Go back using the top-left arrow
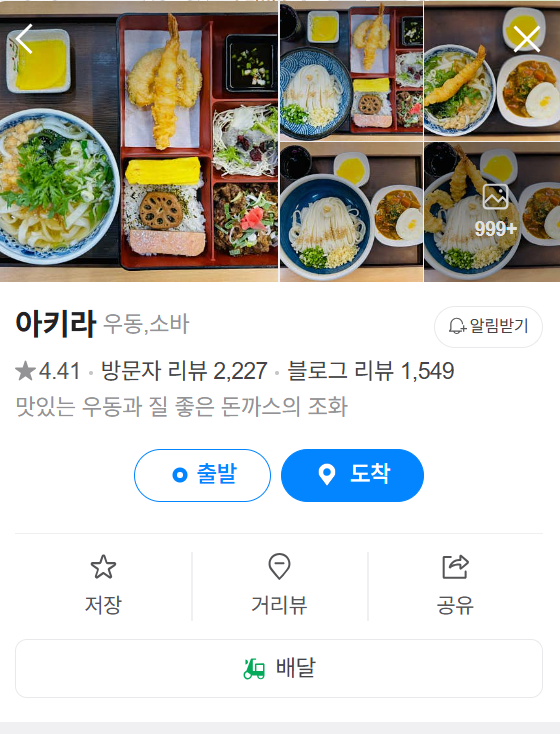 24,39
